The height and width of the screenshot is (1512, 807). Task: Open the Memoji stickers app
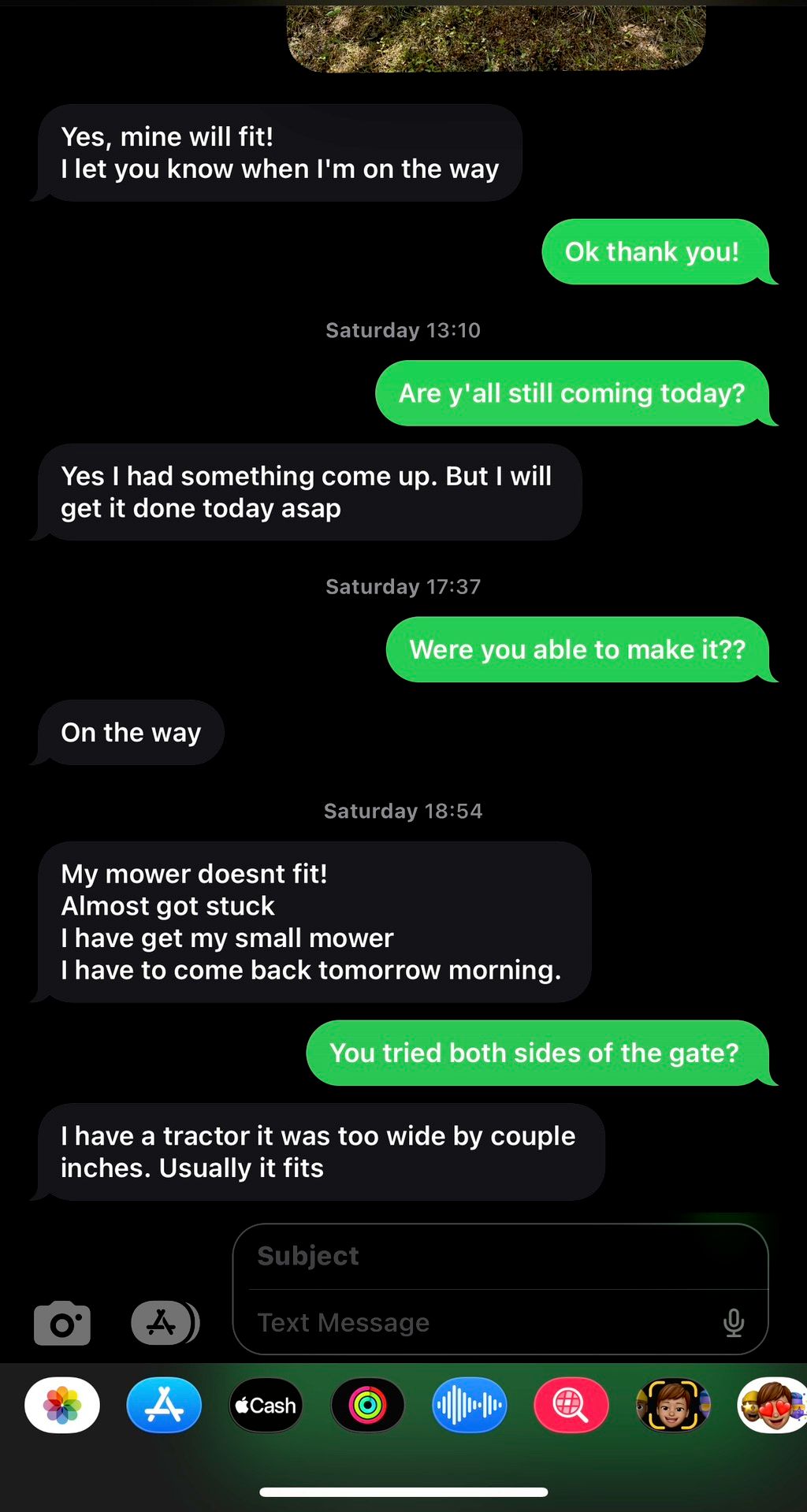(x=773, y=1406)
